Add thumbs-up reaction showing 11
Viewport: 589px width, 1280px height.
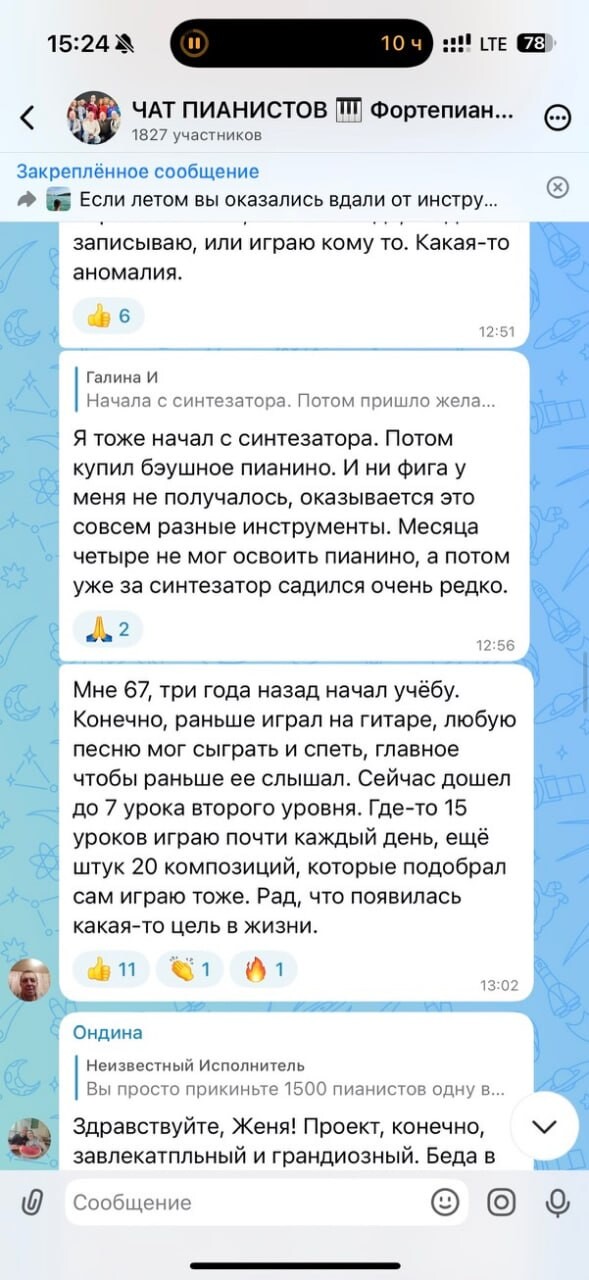click(x=111, y=968)
